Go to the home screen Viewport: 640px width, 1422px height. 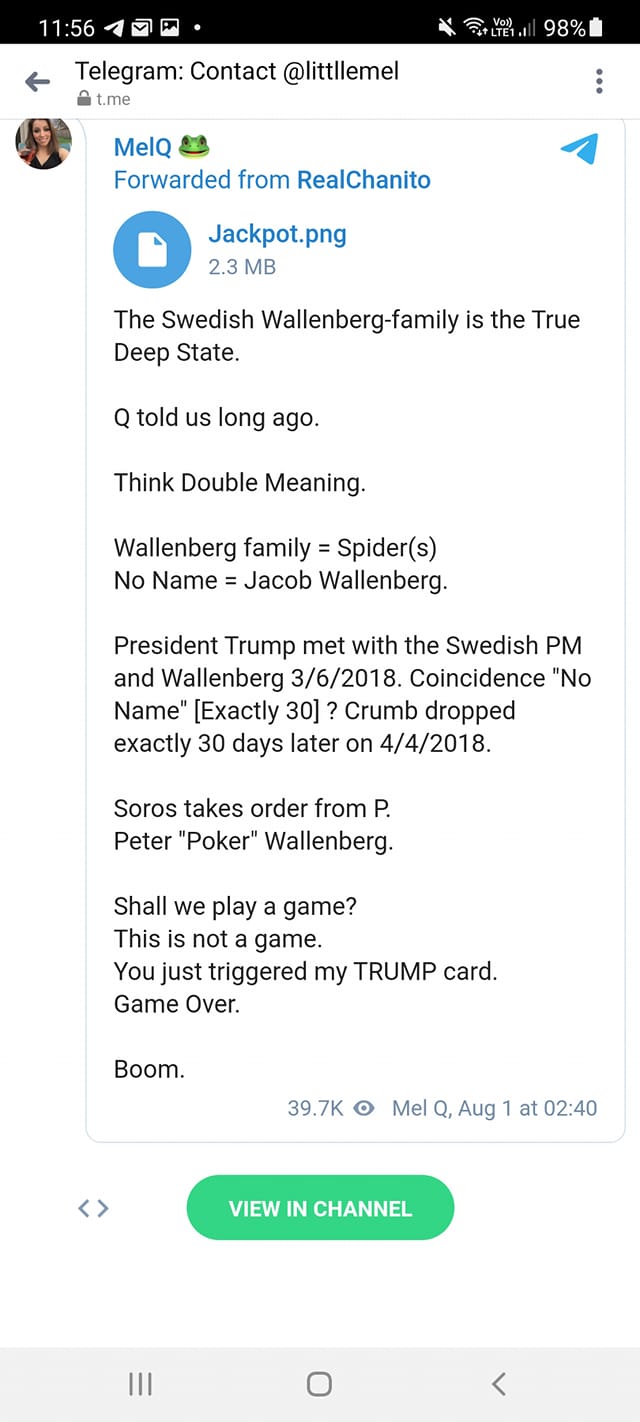[319, 1384]
